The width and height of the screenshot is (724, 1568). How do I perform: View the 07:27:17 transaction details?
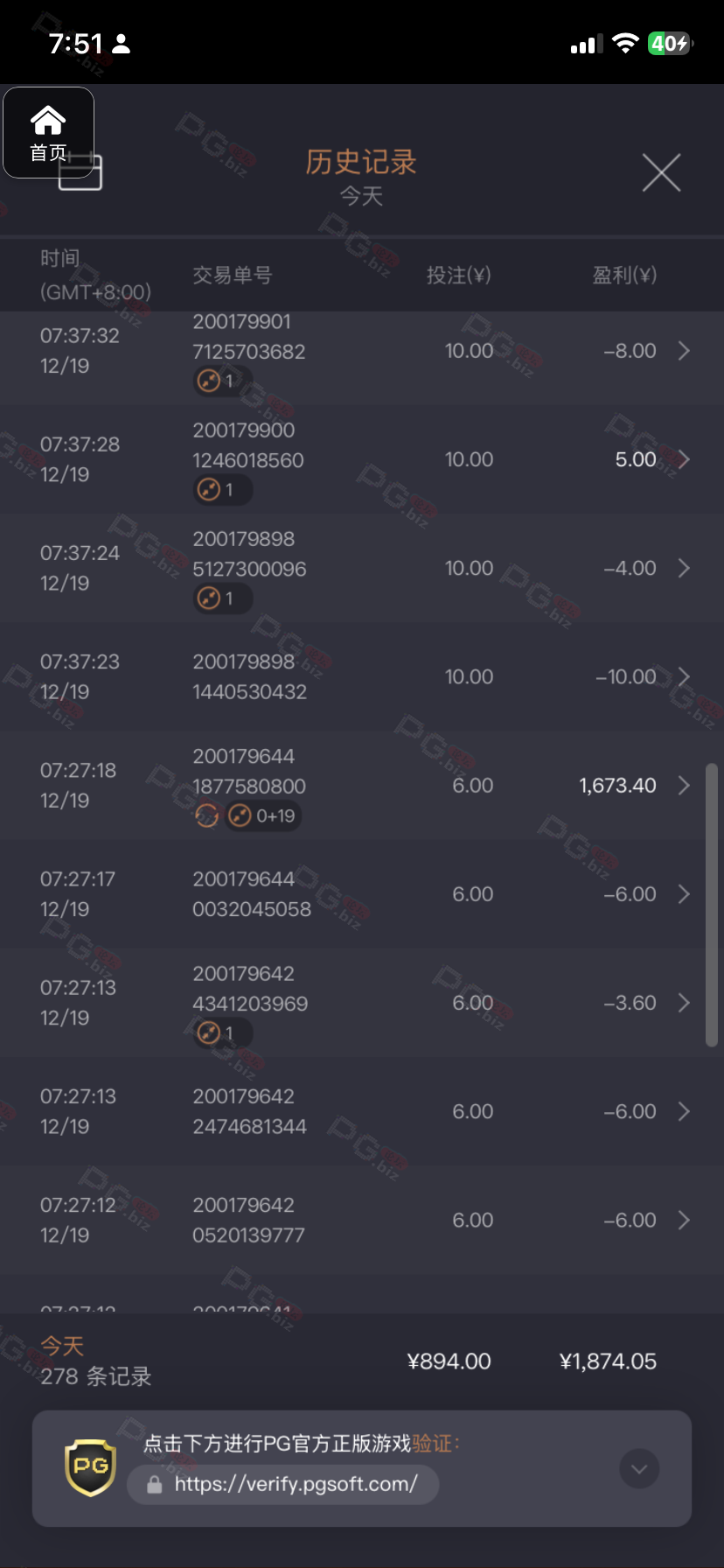[x=684, y=894]
